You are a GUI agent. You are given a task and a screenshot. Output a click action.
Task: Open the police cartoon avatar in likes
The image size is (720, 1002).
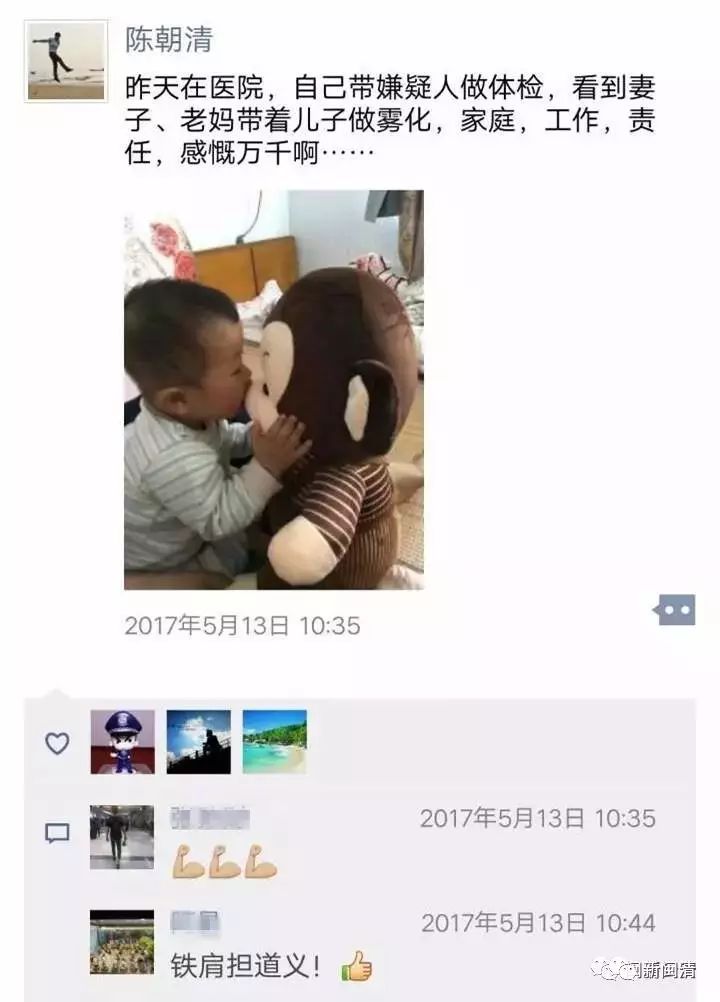123,741
